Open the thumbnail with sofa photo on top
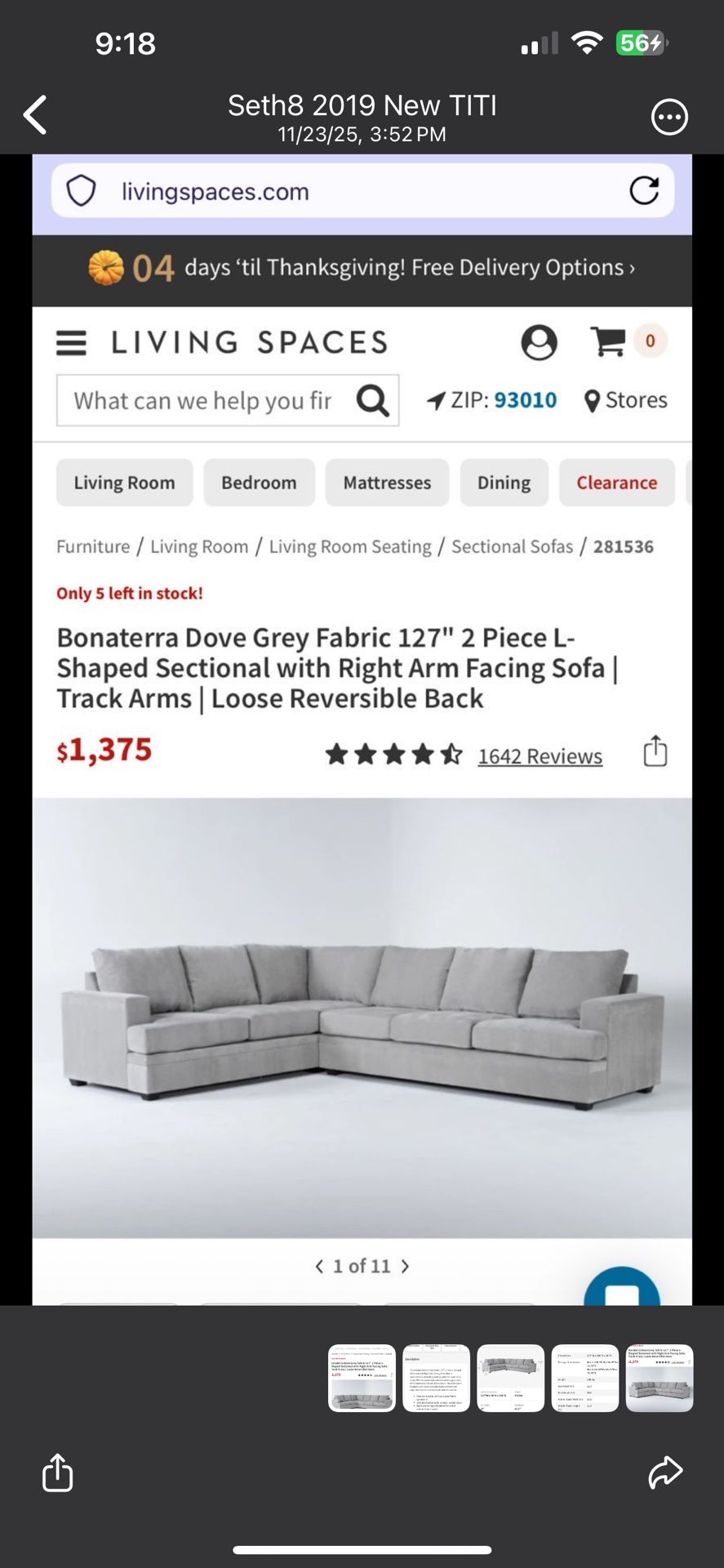Viewport: 724px width, 1568px height. tap(510, 1378)
